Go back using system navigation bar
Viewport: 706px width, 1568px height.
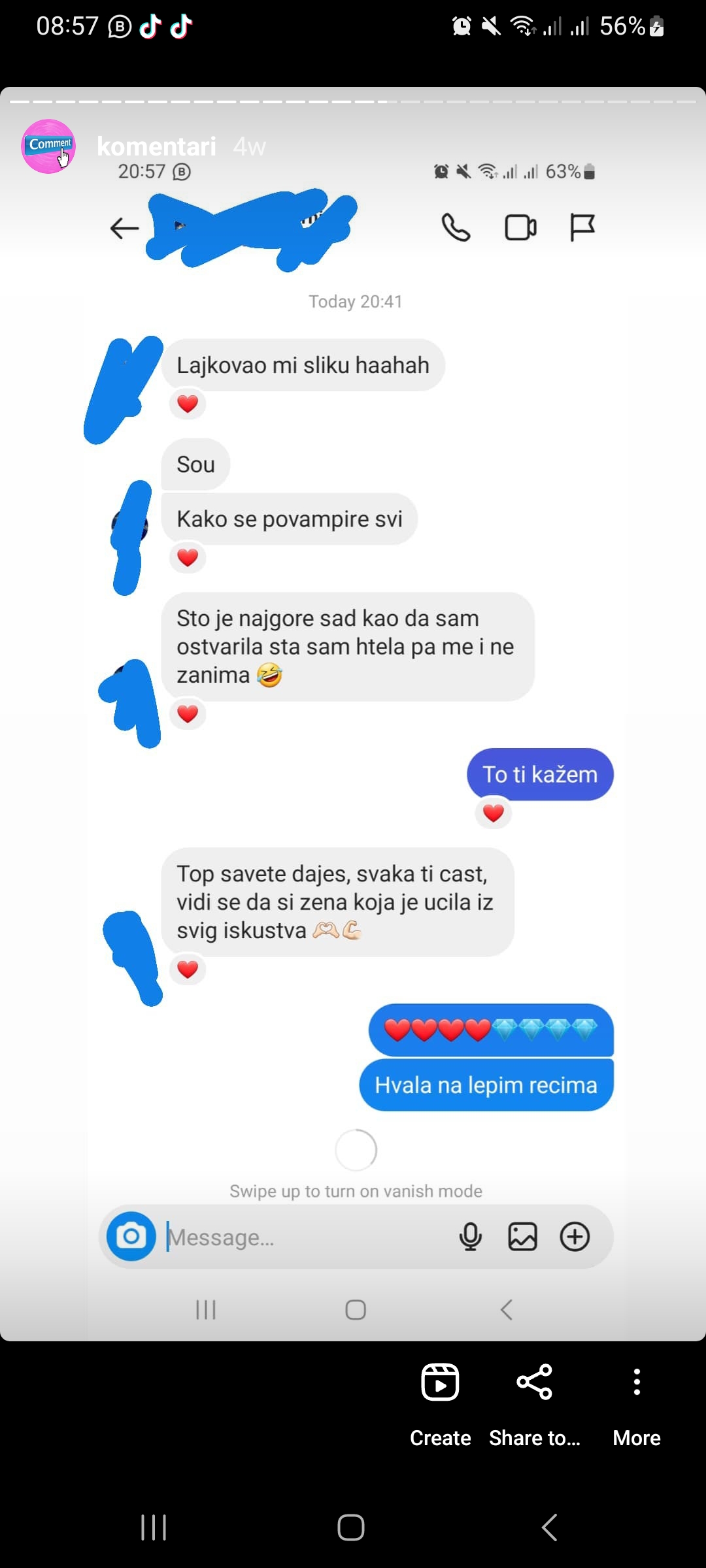550,1527
